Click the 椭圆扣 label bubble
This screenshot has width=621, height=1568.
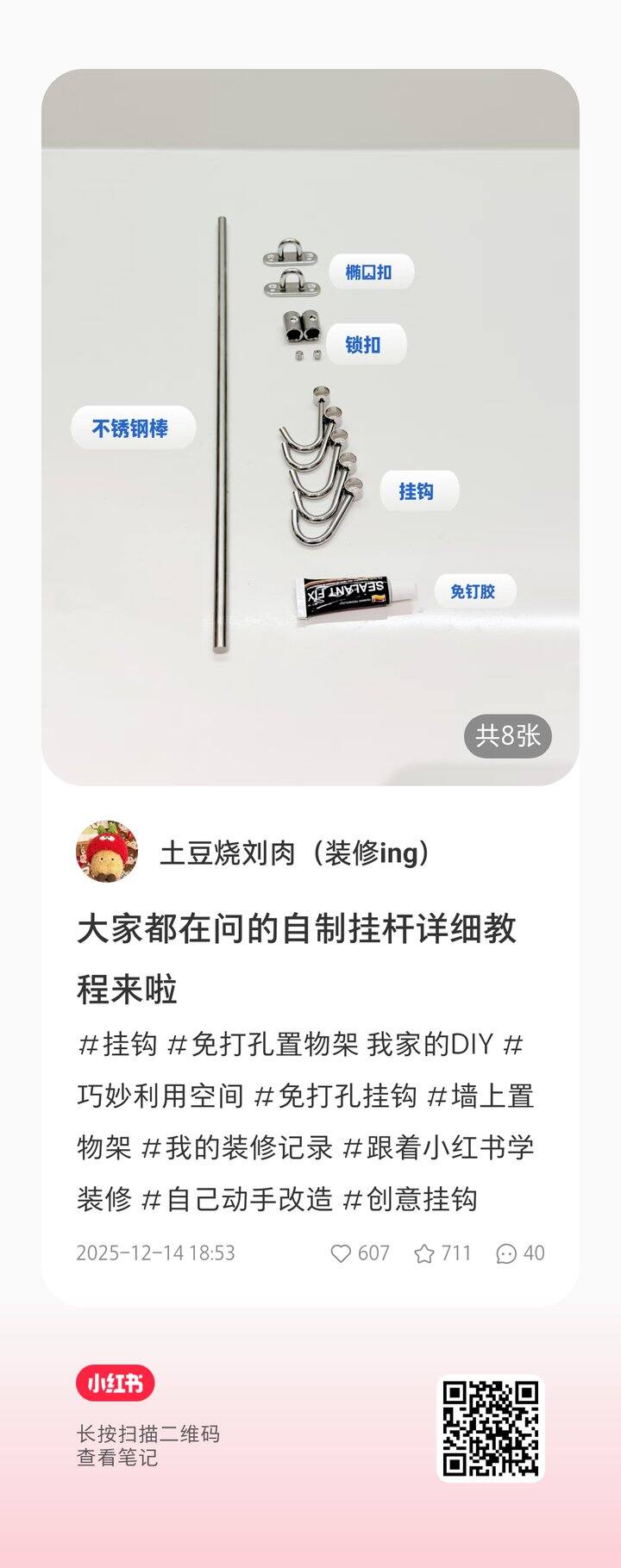(373, 271)
